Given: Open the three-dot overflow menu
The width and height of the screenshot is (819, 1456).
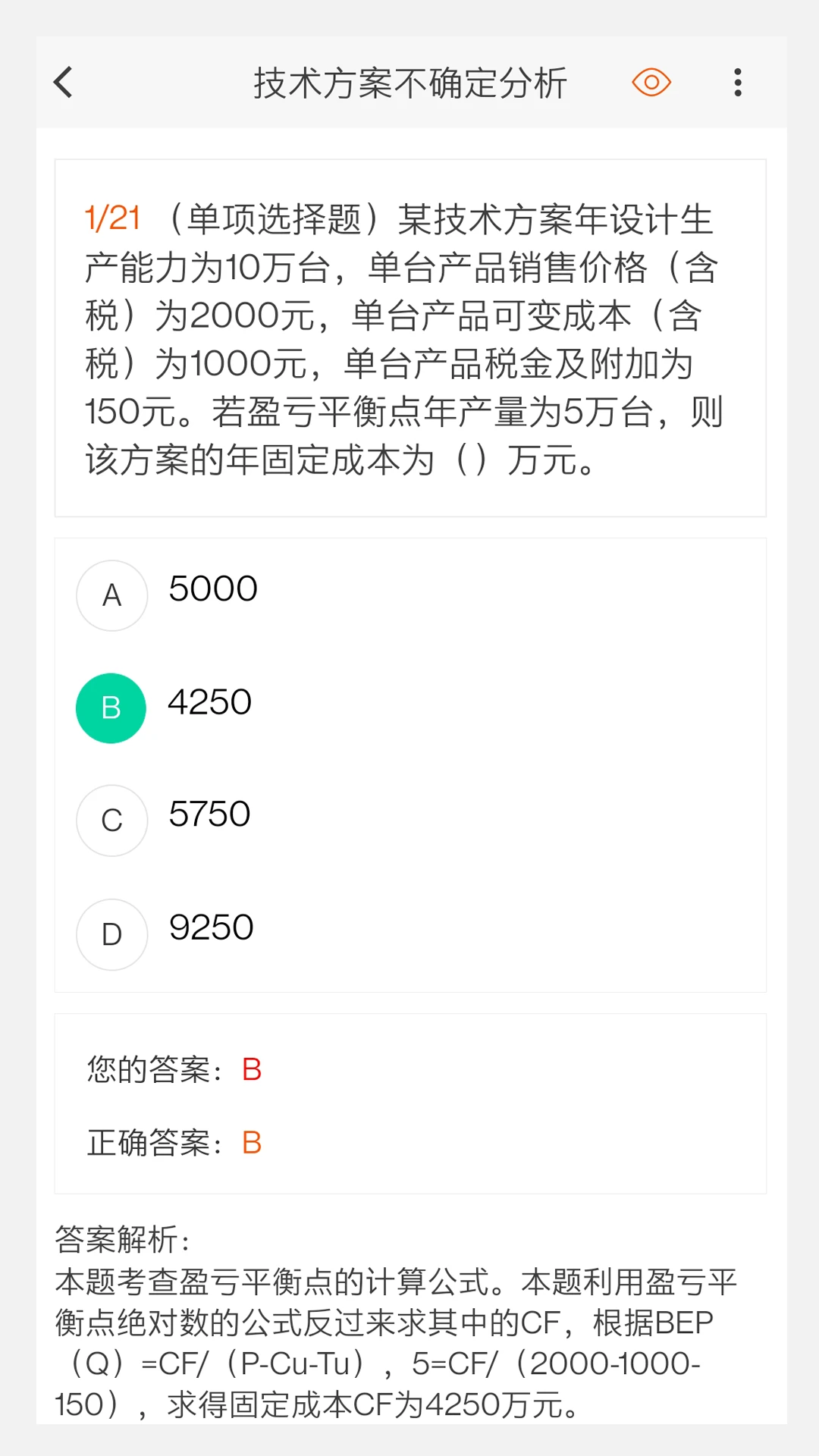Looking at the screenshot, I should coord(736,81).
